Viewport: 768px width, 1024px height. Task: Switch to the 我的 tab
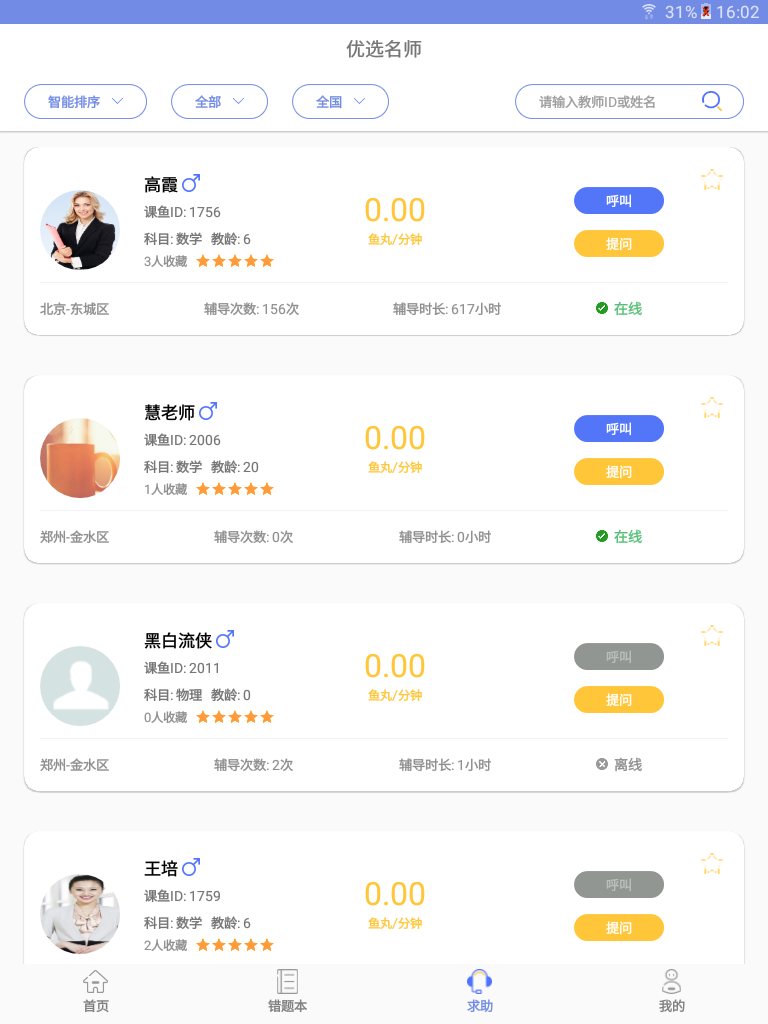click(672, 992)
